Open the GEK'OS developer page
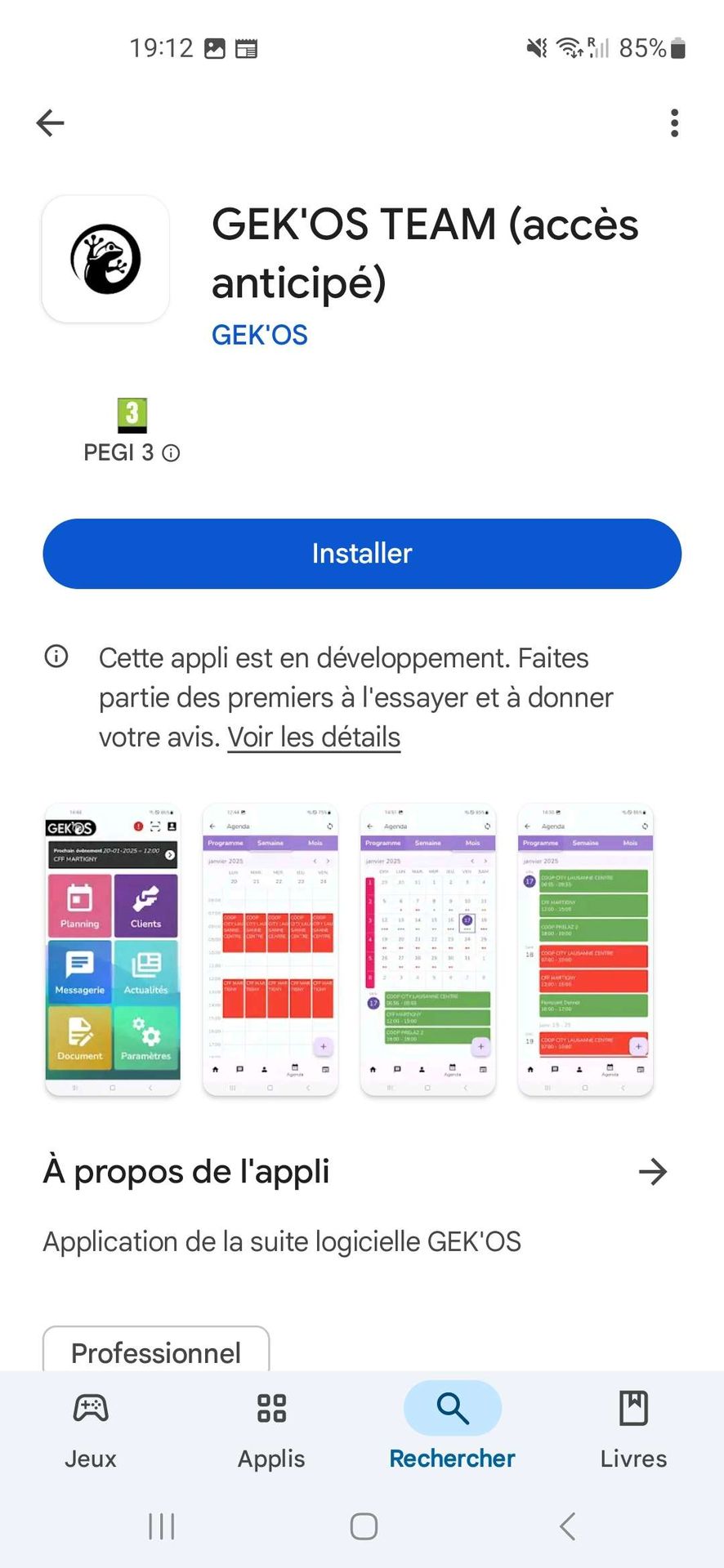Screen dimensions: 724x1568 tap(259, 335)
